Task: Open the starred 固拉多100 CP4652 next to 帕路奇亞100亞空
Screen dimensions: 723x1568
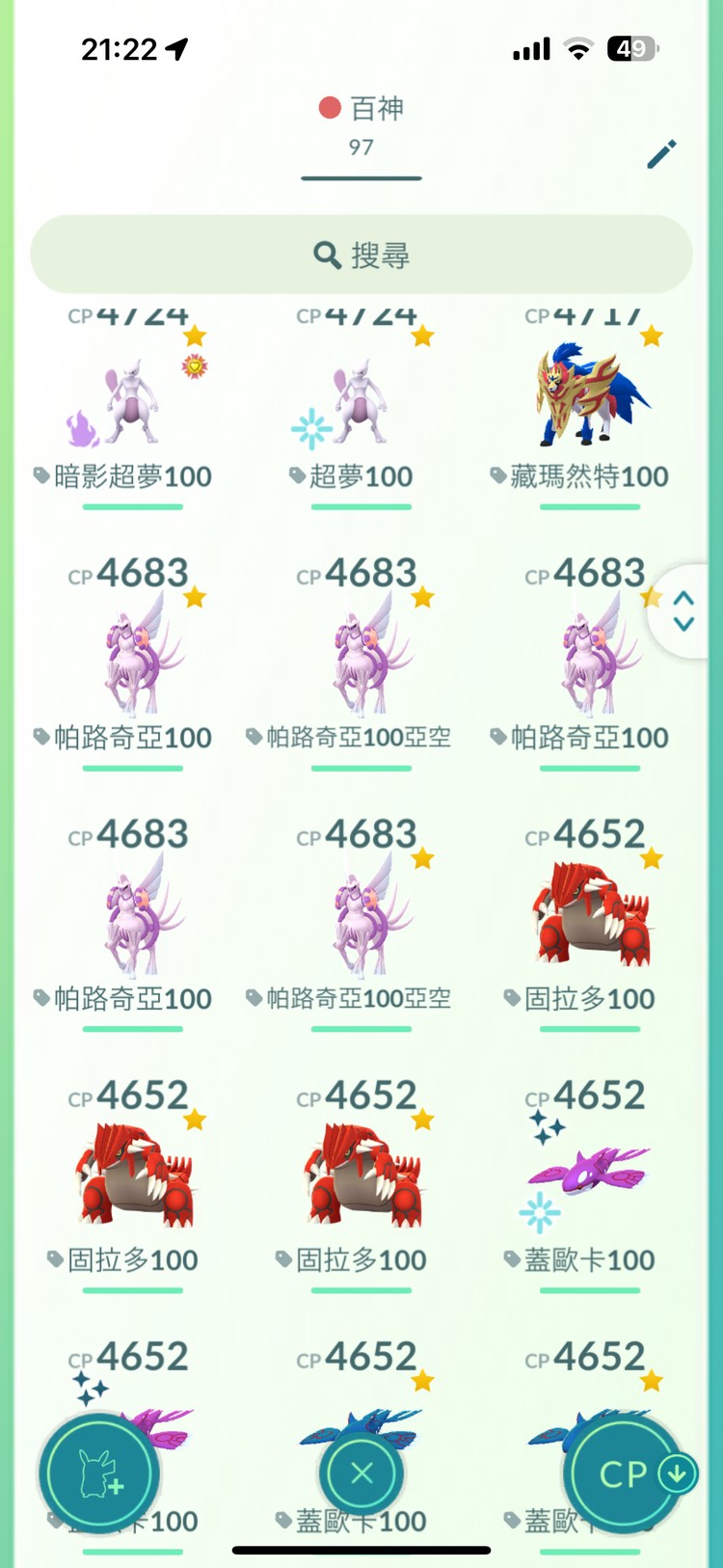Action: pyautogui.click(x=590, y=916)
